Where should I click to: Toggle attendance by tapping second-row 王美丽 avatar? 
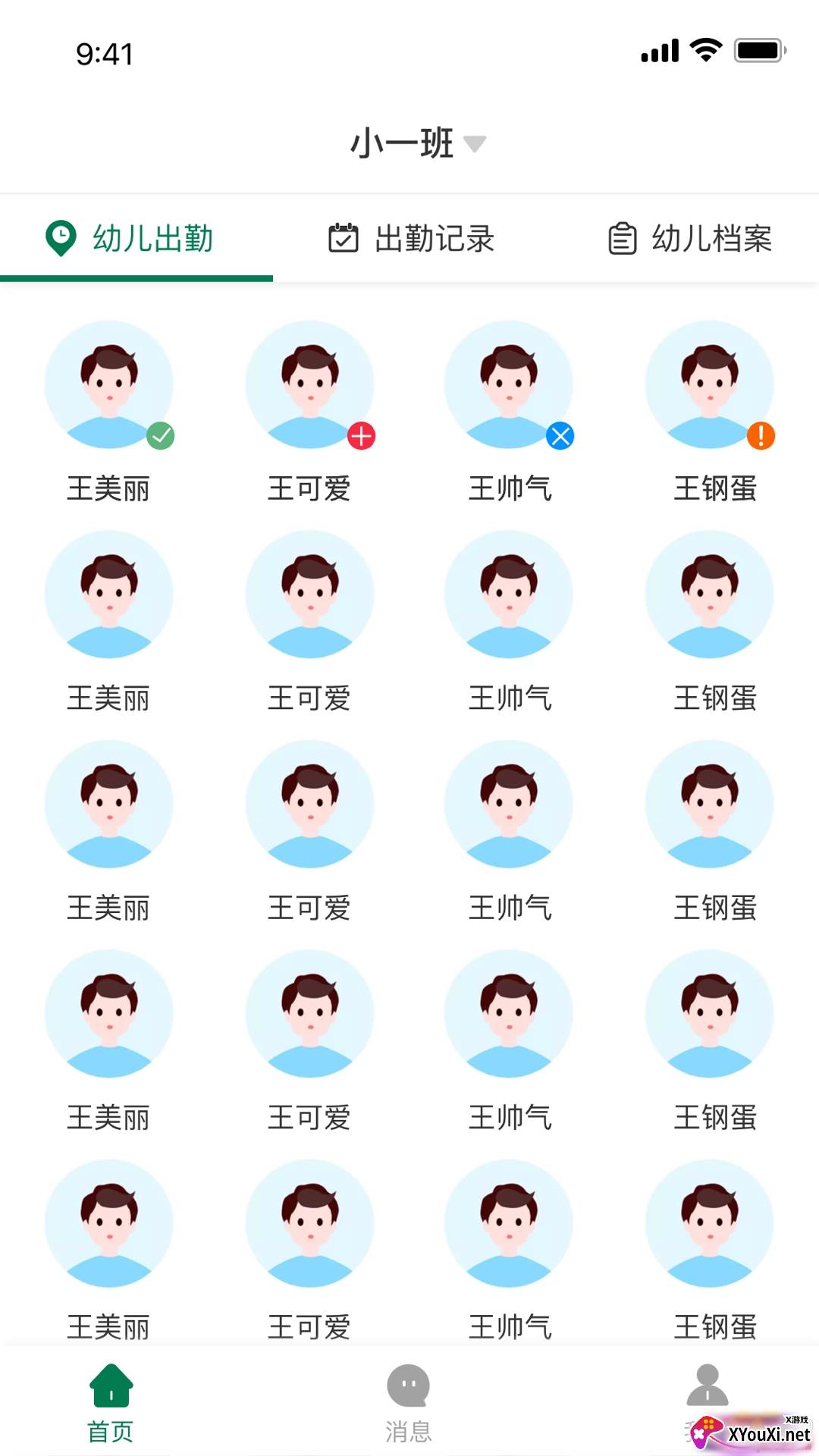coord(109,594)
